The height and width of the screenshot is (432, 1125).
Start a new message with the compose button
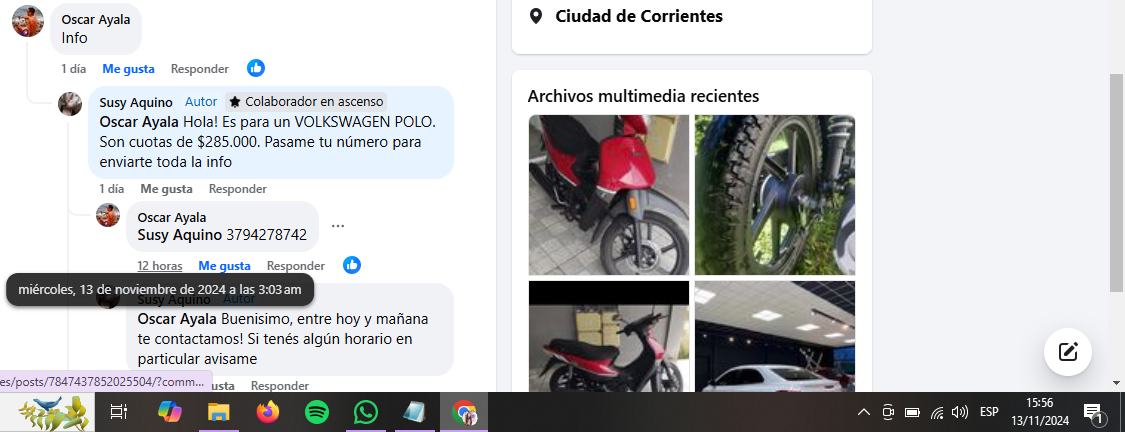click(1067, 351)
